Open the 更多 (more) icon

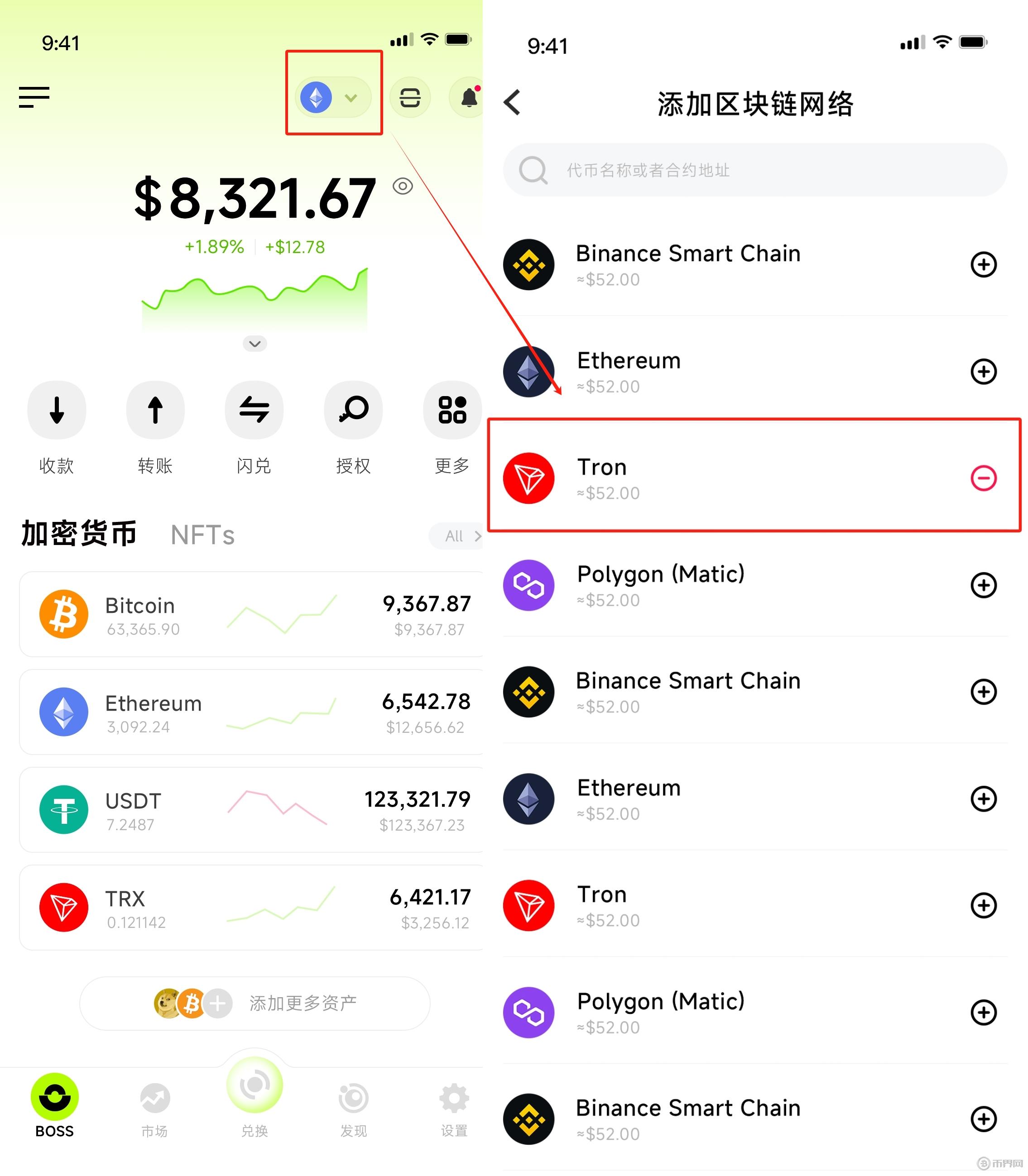tap(452, 410)
